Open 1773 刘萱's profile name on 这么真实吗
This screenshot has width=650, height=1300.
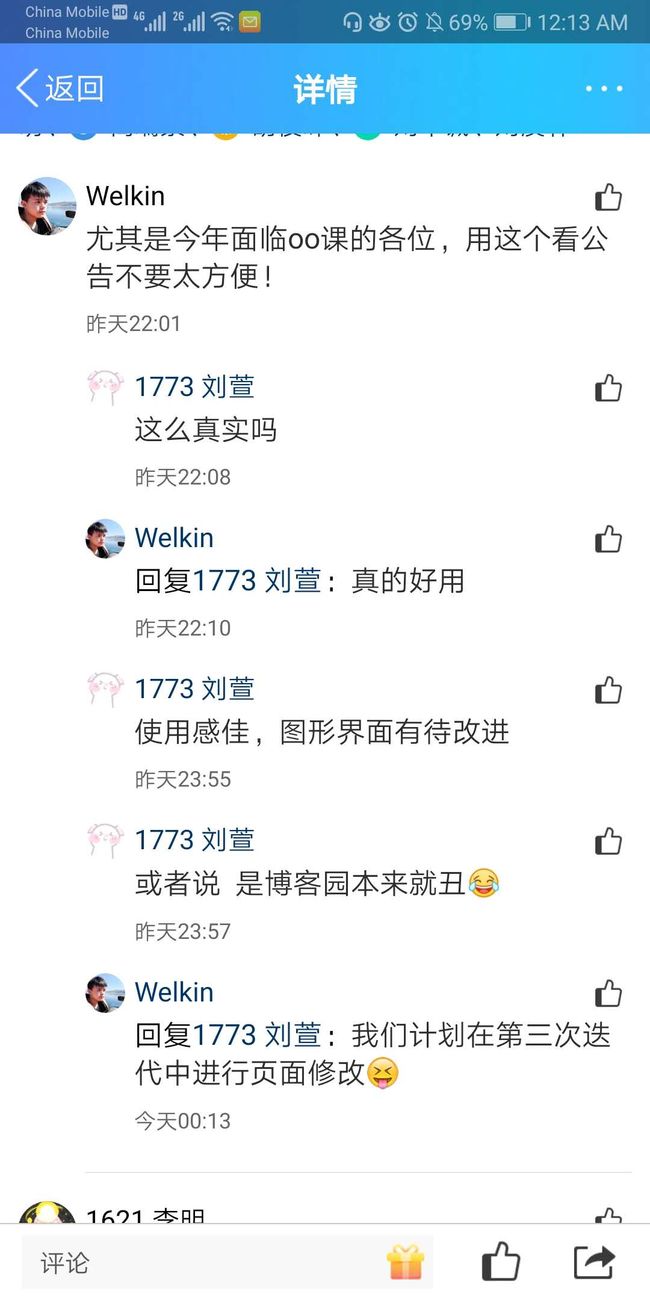click(x=195, y=387)
